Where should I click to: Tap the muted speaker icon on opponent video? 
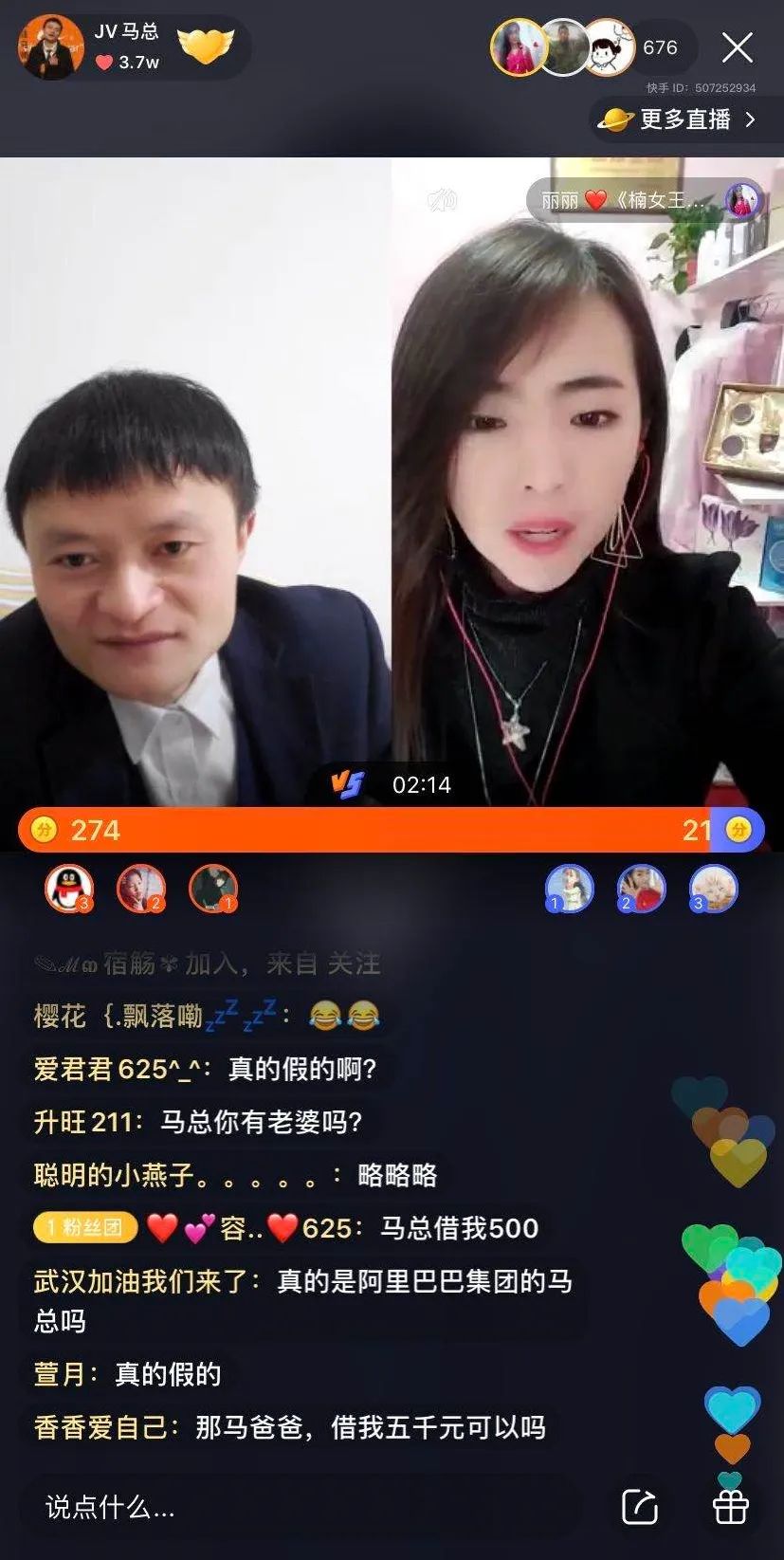(x=442, y=199)
